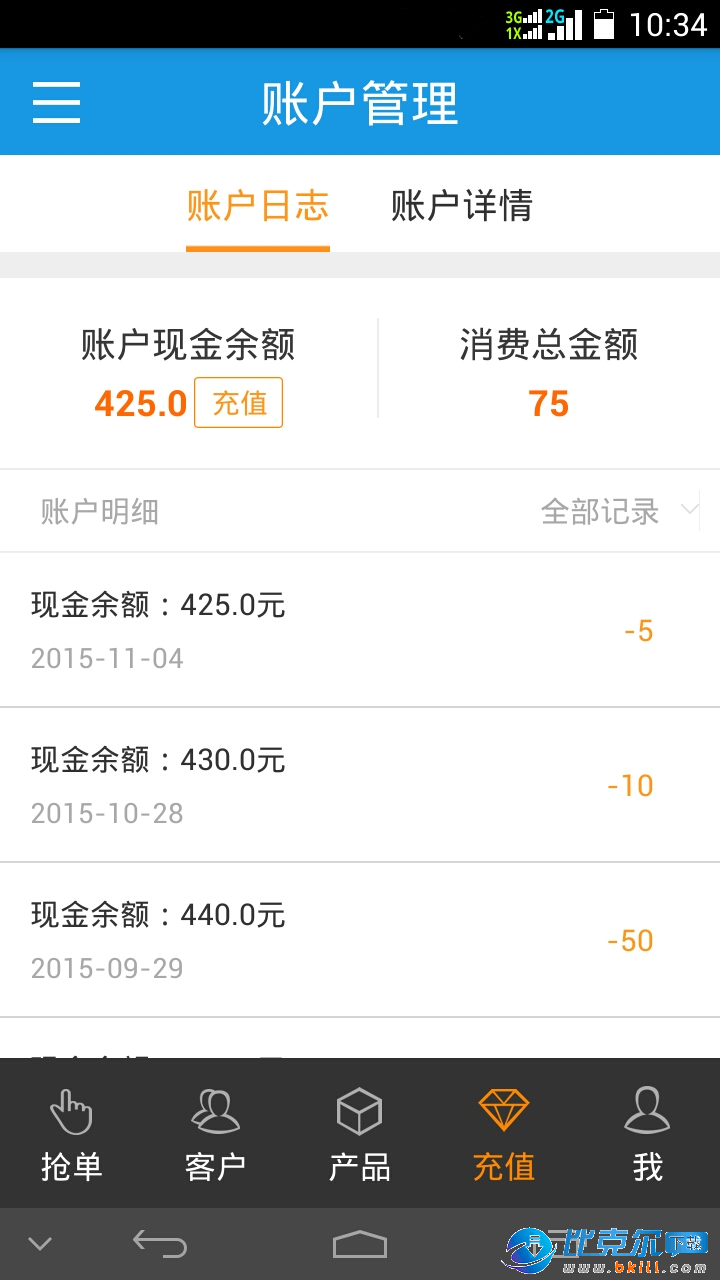720x1280 pixels.
Task: Tap the system back button
Action: 160,1244
